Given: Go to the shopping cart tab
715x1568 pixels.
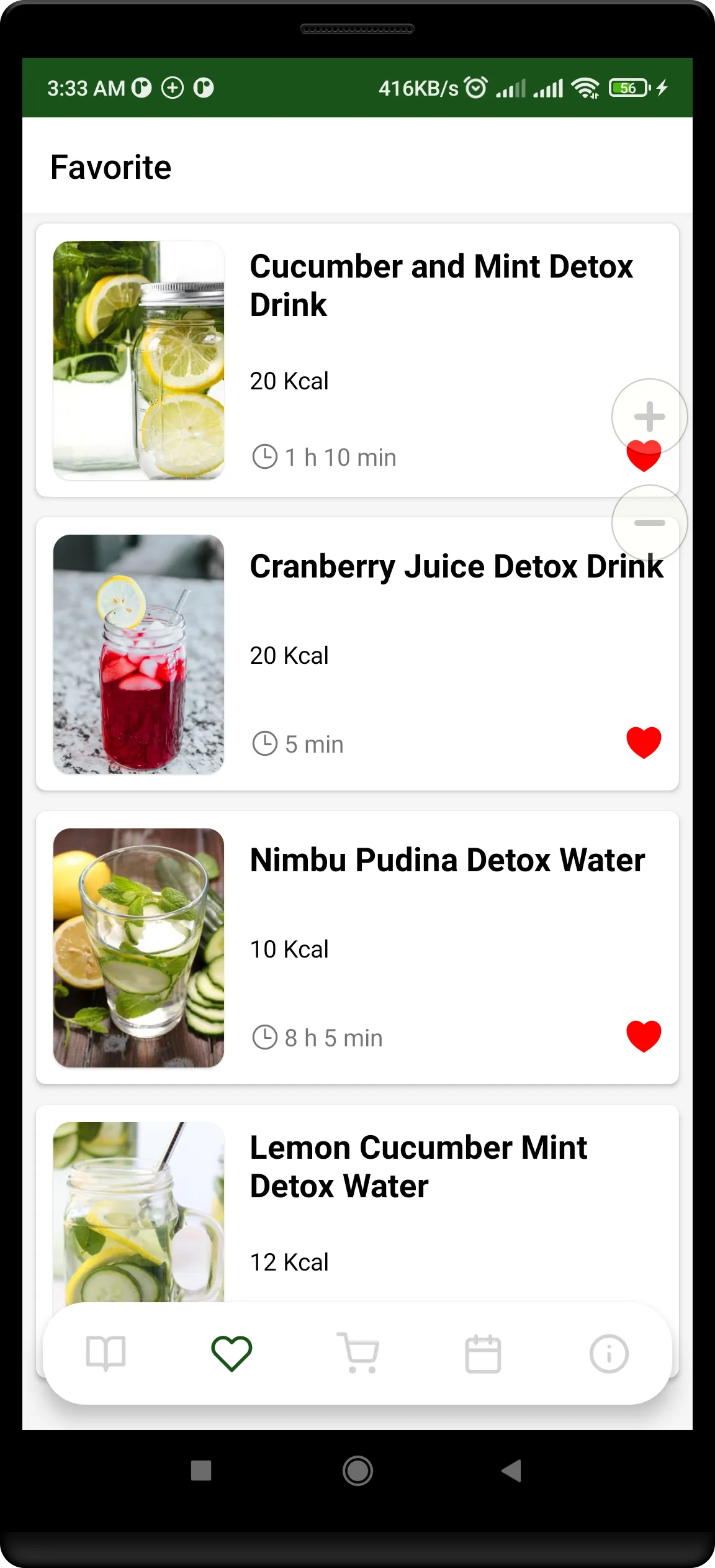Looking at the screenshot, I should (357, 1353).
